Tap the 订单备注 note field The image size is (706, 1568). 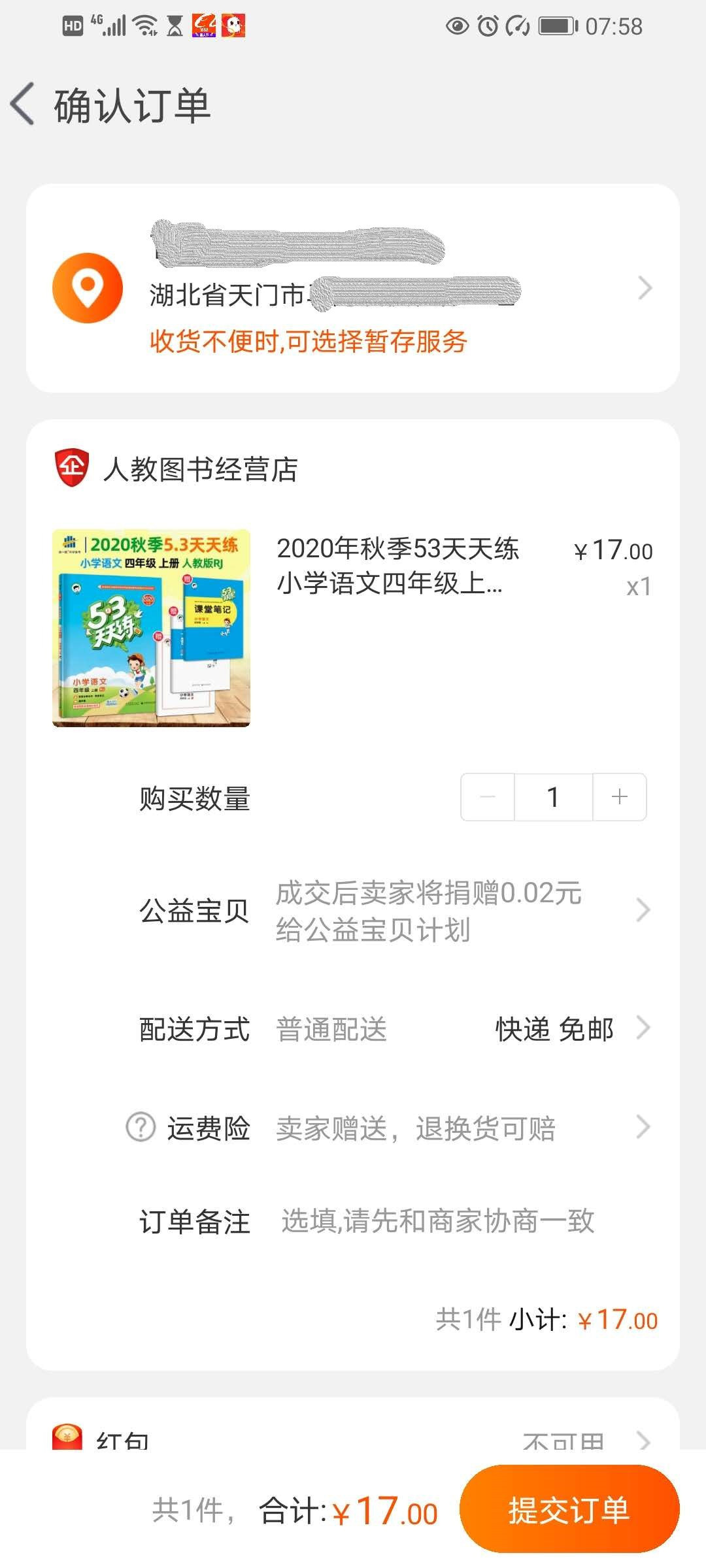(x=437, y=1221)
